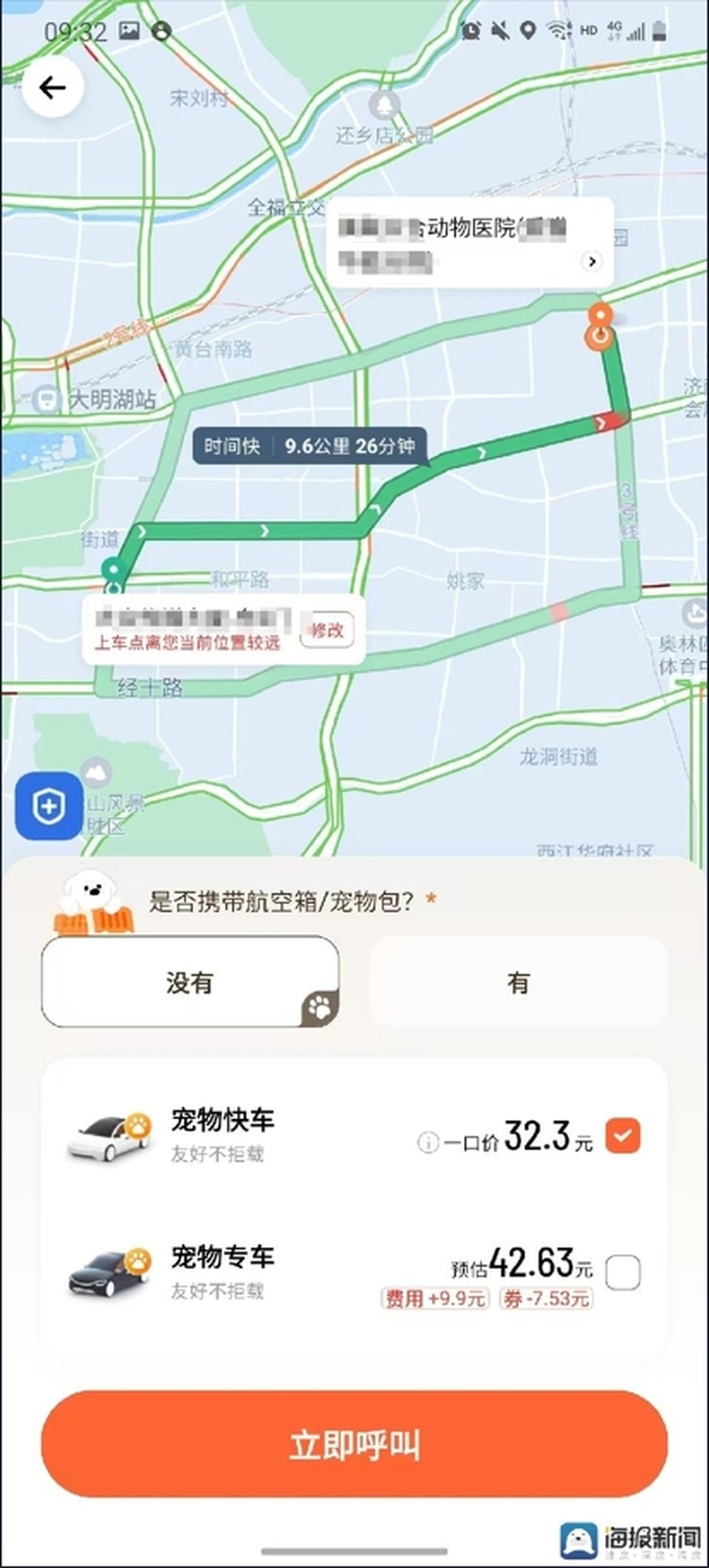Open the blue safety shield center
This screenshot has width=709, height=1568.
point(49,806)
